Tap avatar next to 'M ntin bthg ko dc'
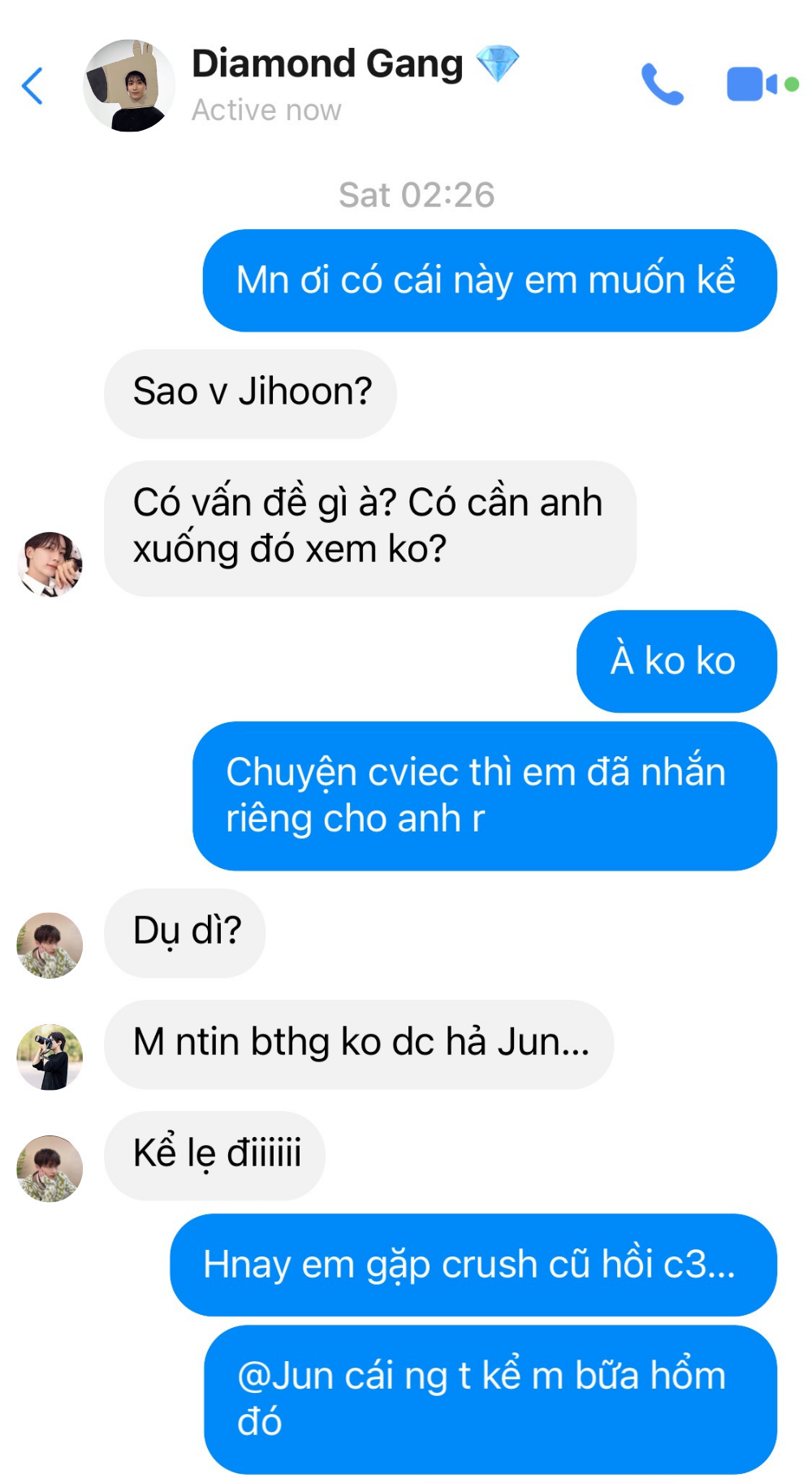 [x=50, y=1057]
